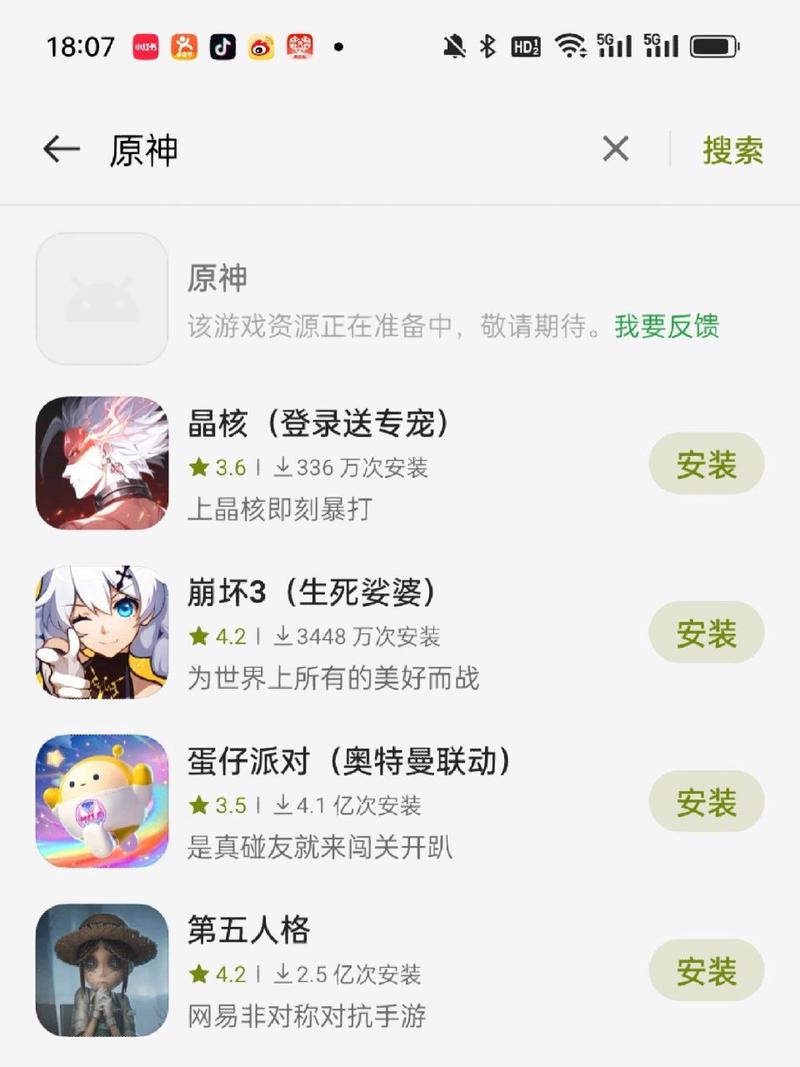Tap the back arrow to leave search
This screenshot has height=1067, width=800.
(61, 149)
